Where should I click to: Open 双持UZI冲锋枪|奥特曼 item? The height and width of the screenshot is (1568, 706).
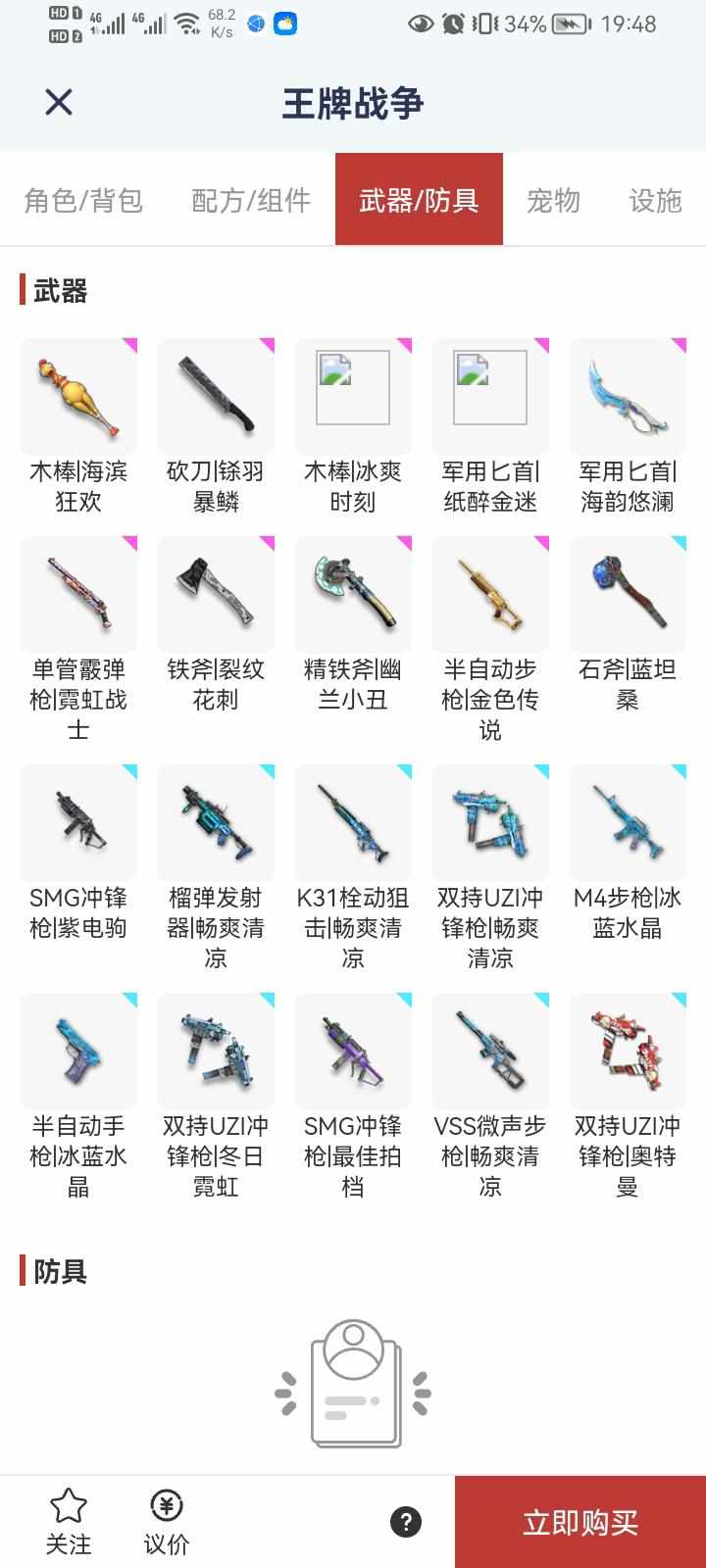pos(628,1051)
